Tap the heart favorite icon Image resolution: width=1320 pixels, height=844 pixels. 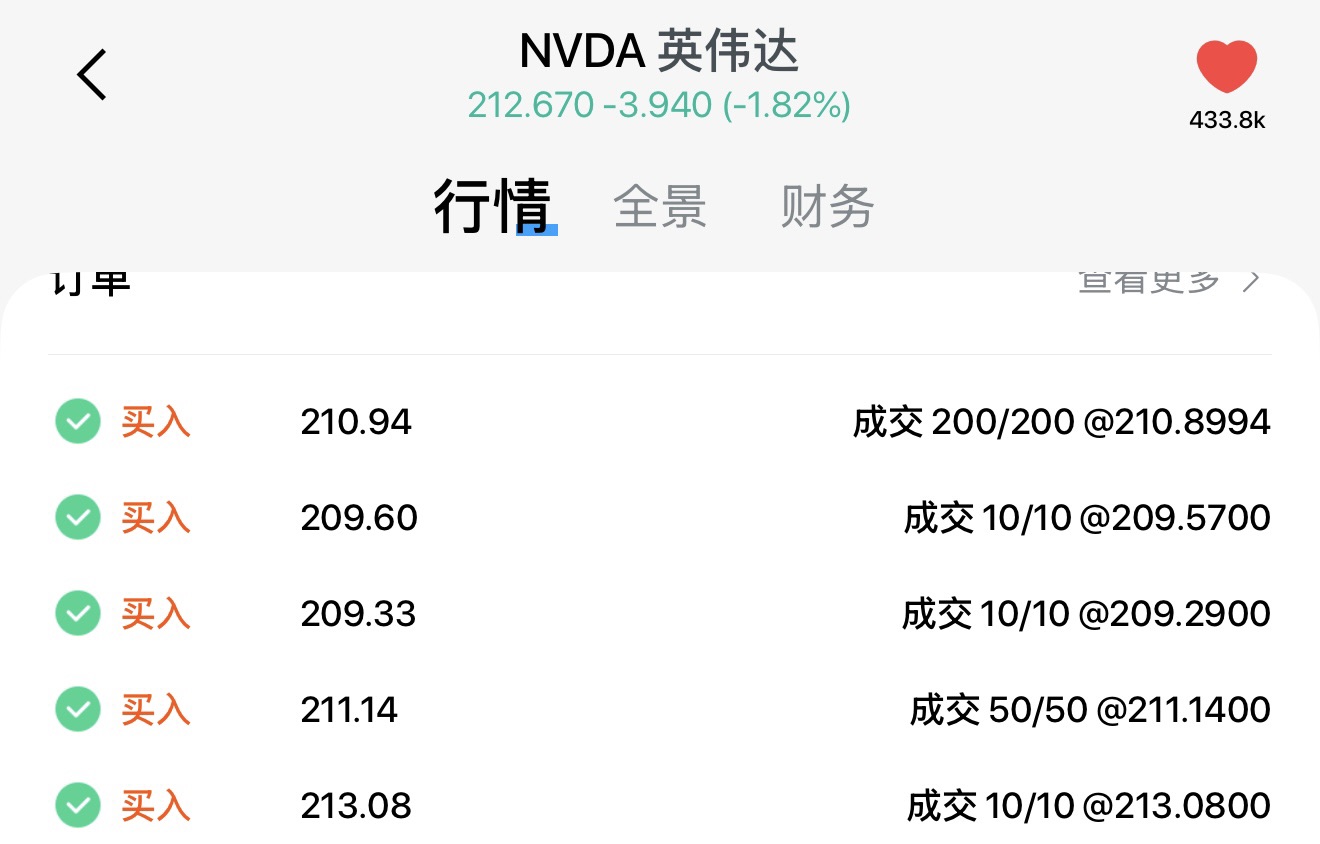(1226, 68)
